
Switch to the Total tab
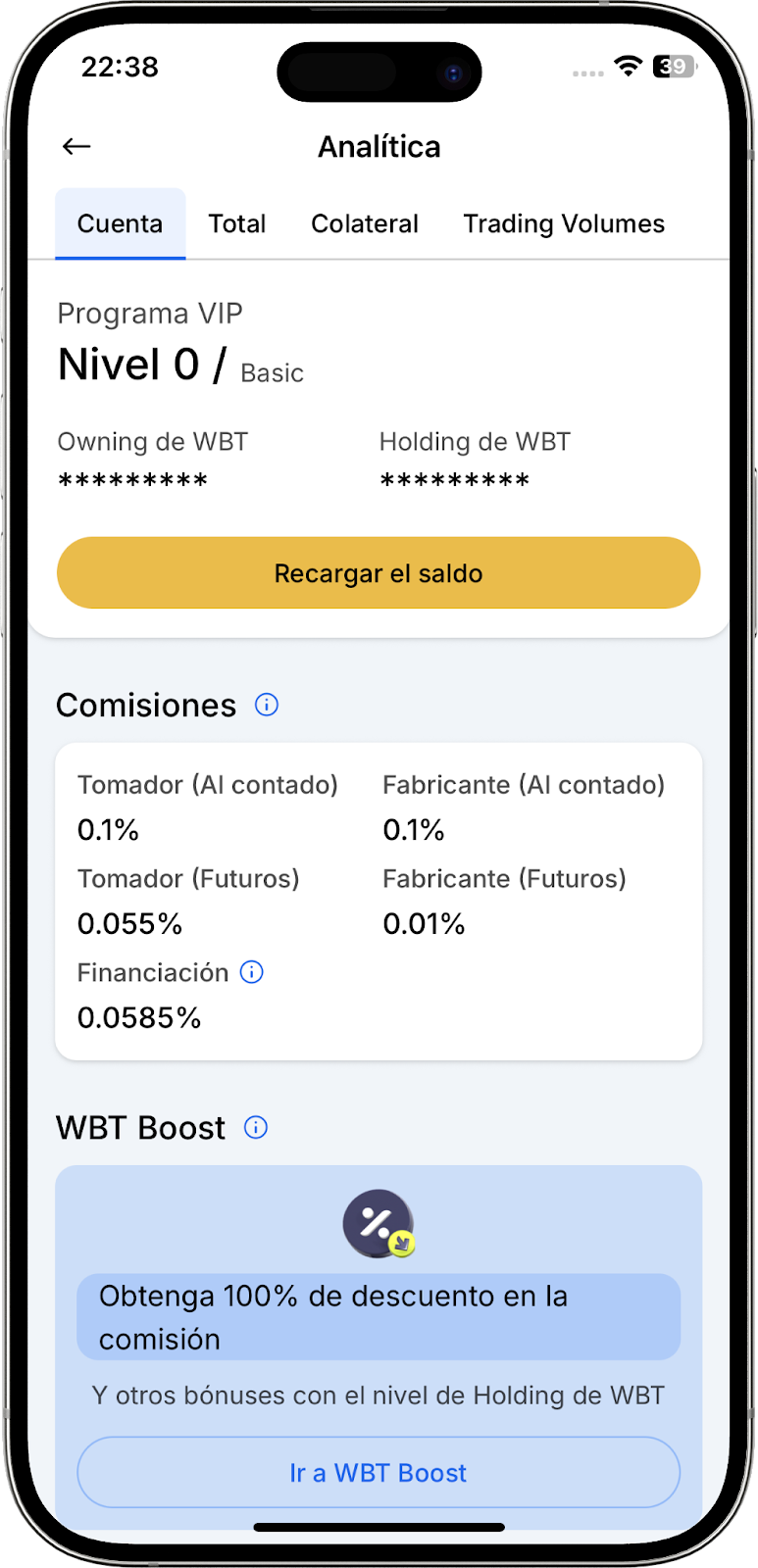click(x=236, y=223)
